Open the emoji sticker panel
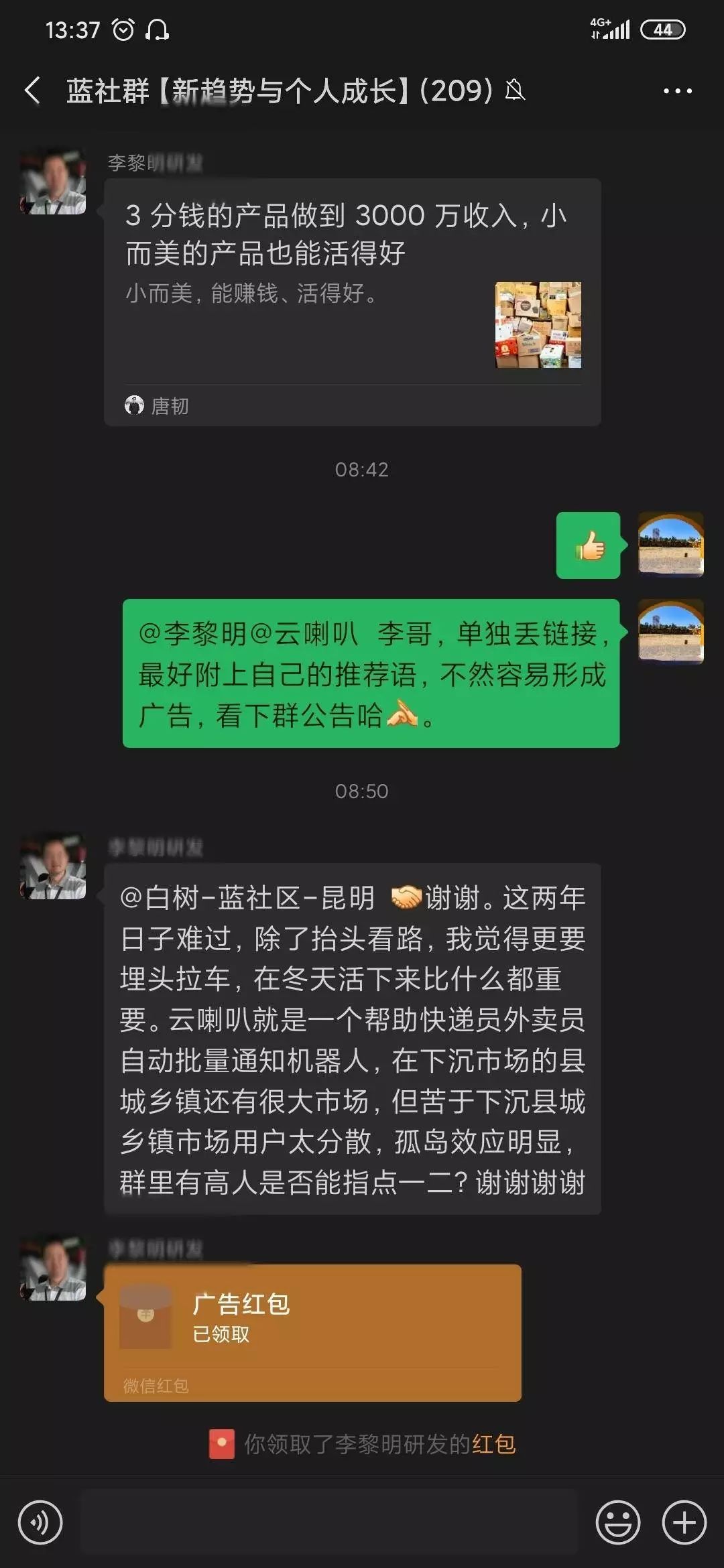The image size is (724, 1568). click(x=617, y=1523)
